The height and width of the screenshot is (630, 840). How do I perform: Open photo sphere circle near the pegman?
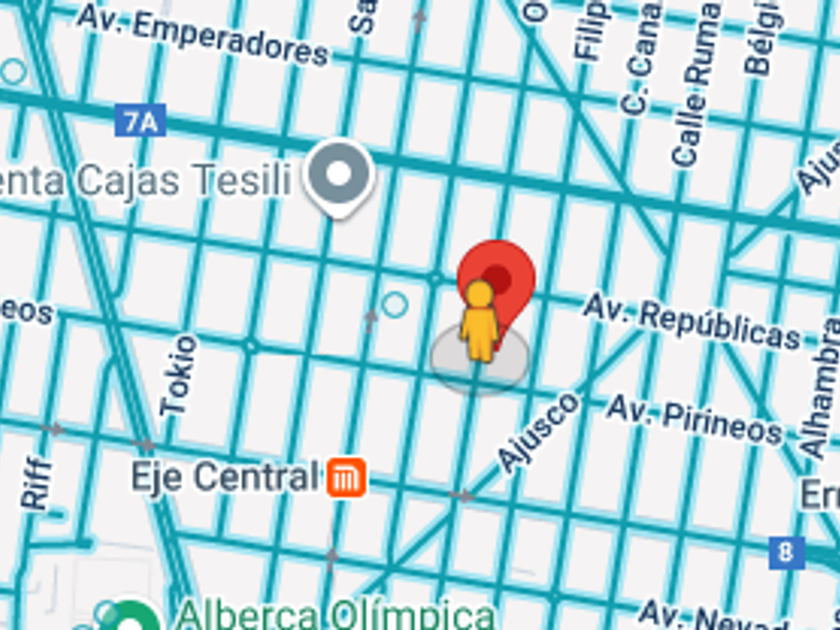(x=395, y=304)
